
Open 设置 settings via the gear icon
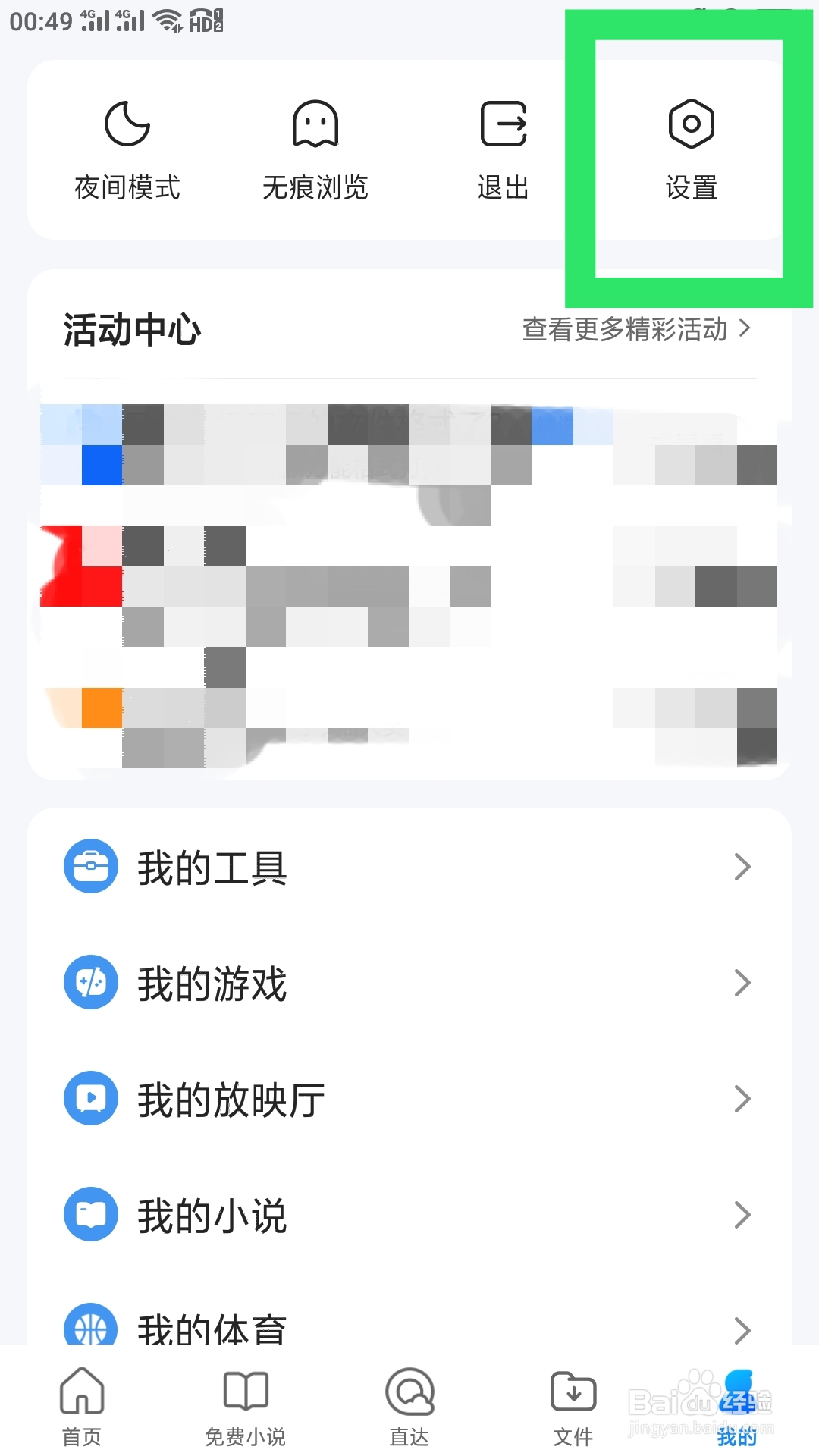[x=691, y=124]
